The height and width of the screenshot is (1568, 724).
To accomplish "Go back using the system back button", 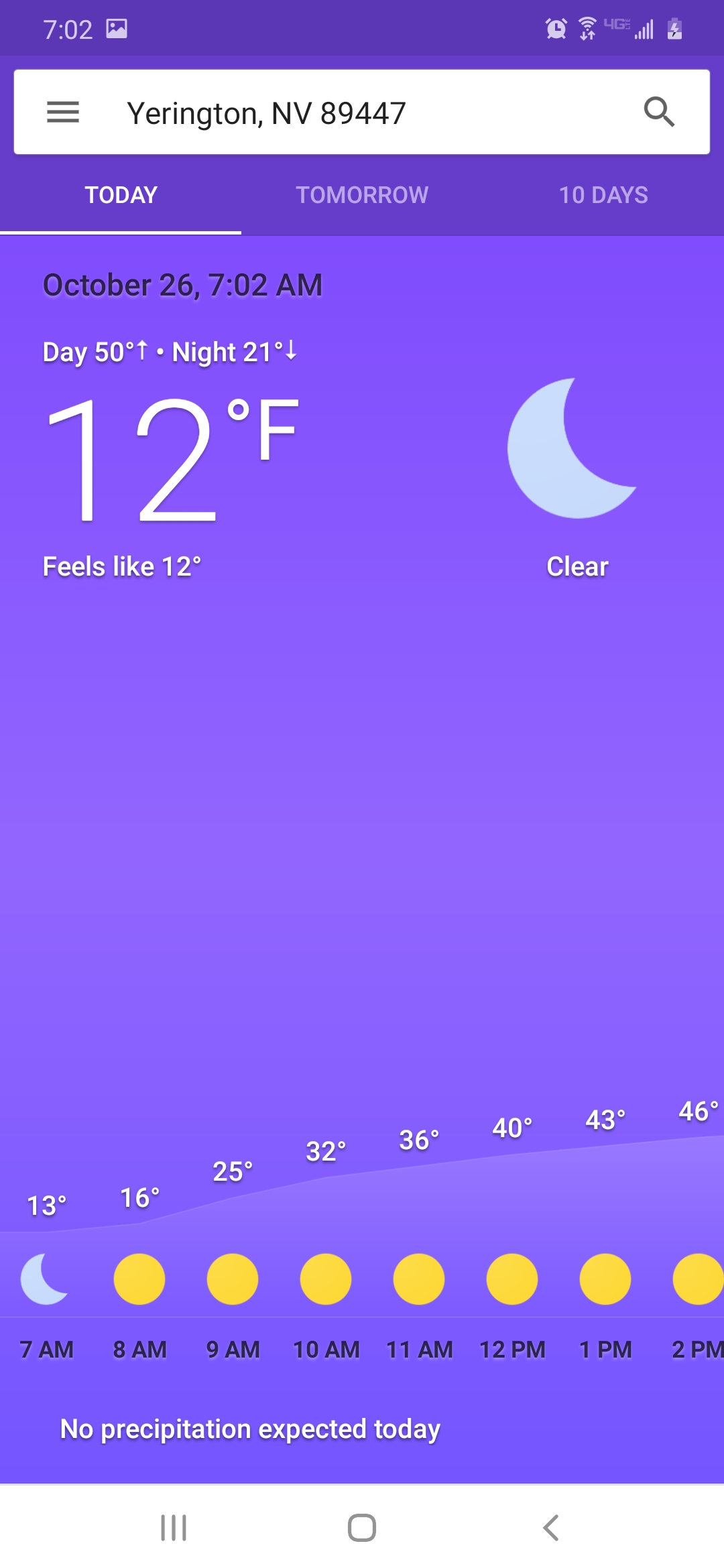I will (551, 1528).
